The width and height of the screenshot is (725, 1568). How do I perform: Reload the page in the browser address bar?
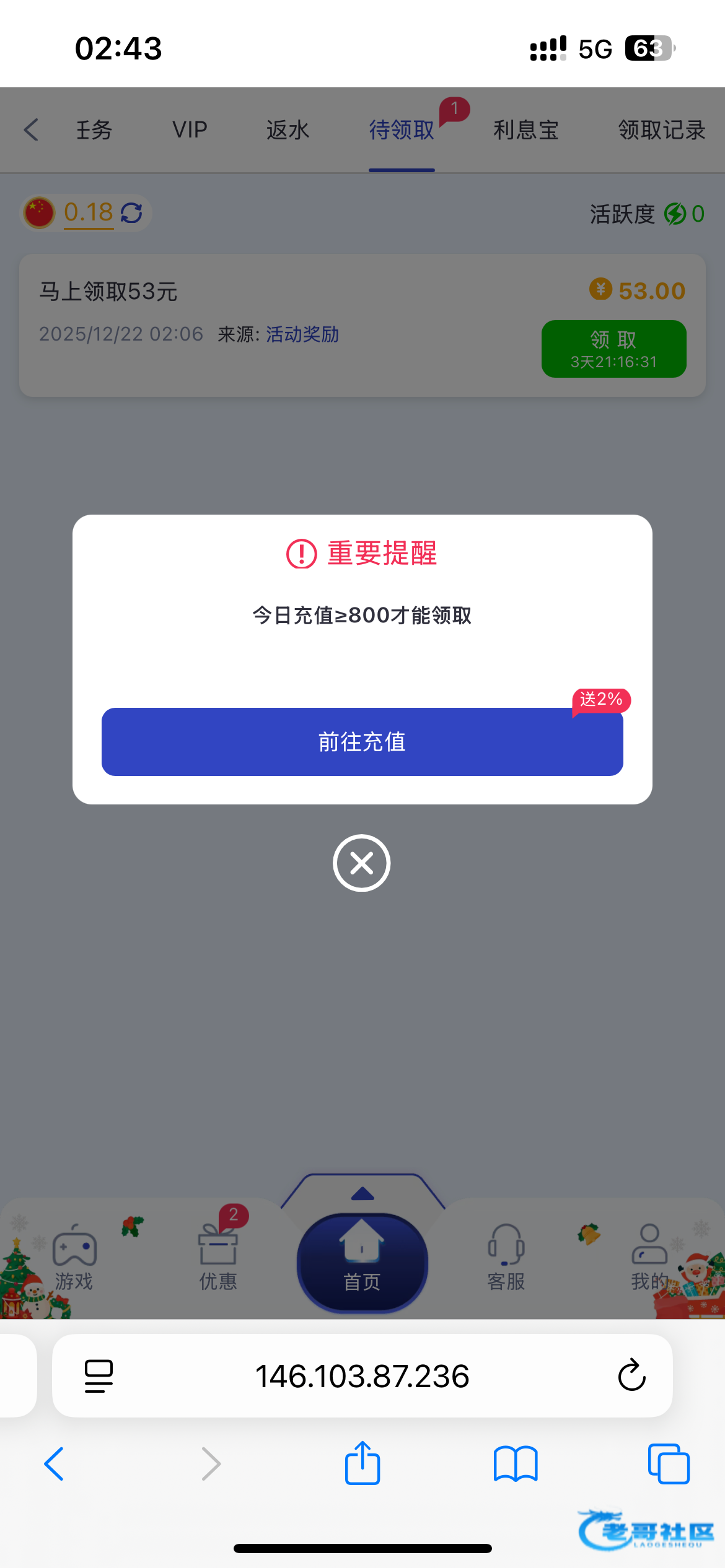[631, 1375]
